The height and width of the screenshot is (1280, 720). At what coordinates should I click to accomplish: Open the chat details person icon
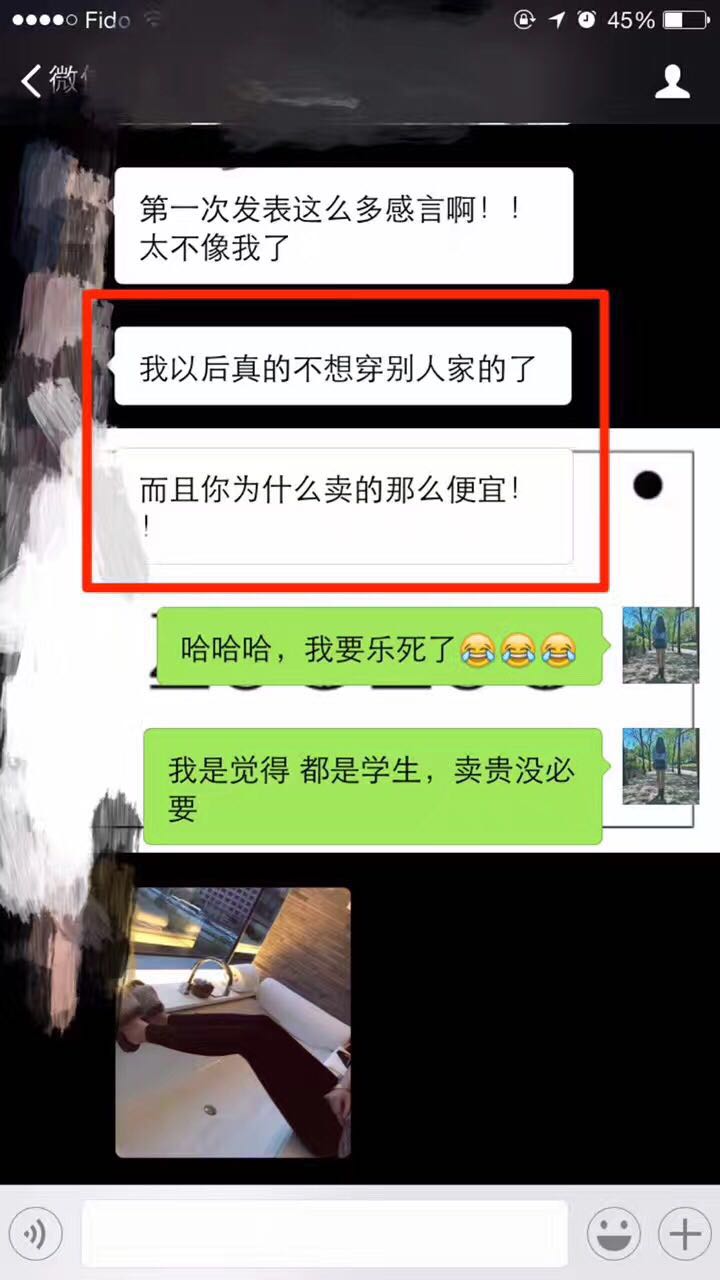[x=673, y=81]
